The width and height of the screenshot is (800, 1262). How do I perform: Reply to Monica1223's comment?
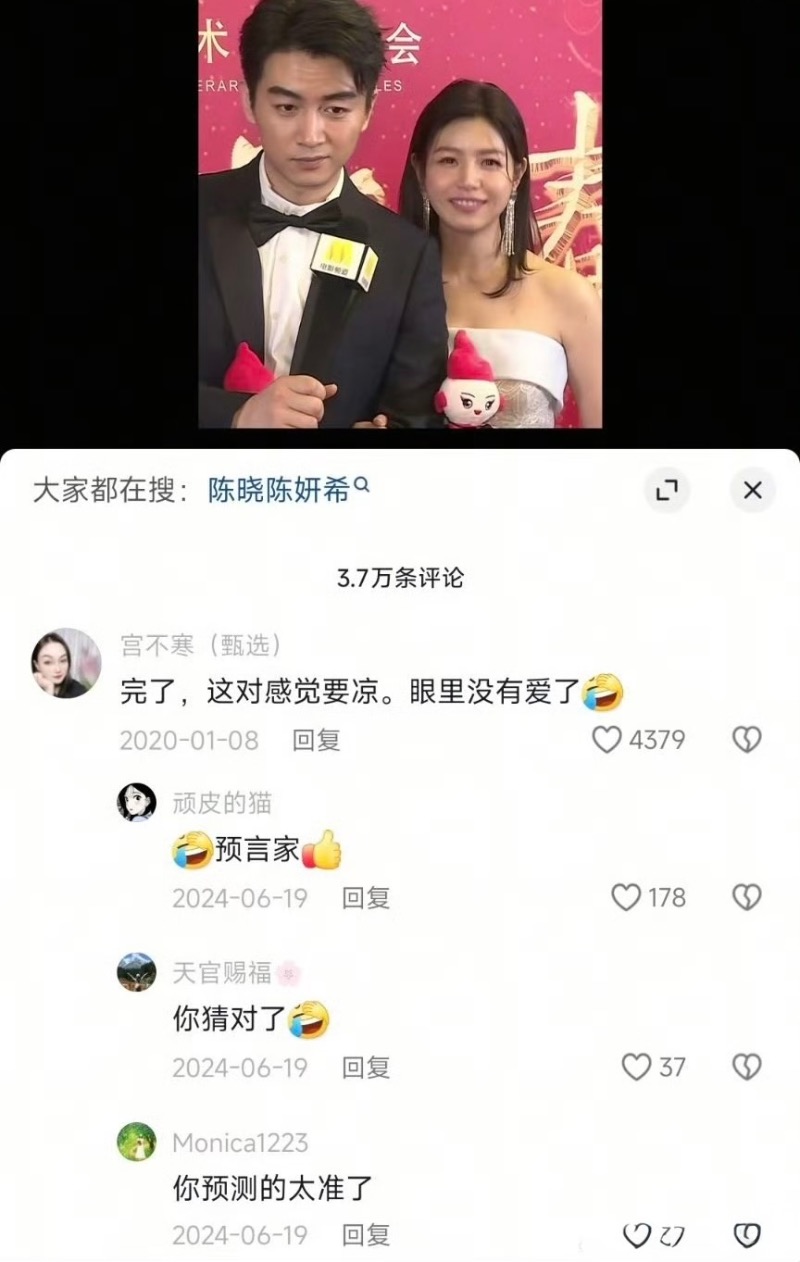[366, 1236]
